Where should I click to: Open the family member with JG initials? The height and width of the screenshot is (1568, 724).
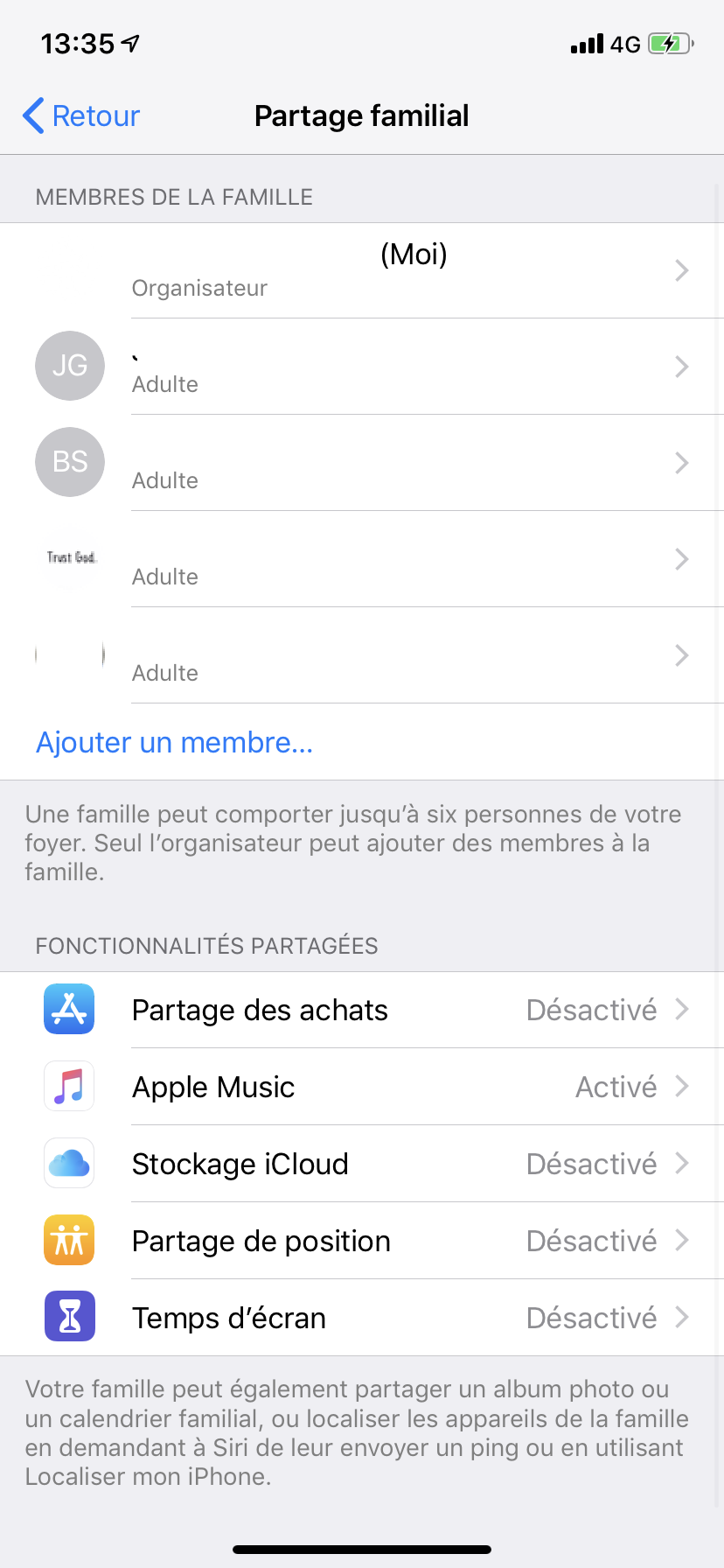(362, 367)
